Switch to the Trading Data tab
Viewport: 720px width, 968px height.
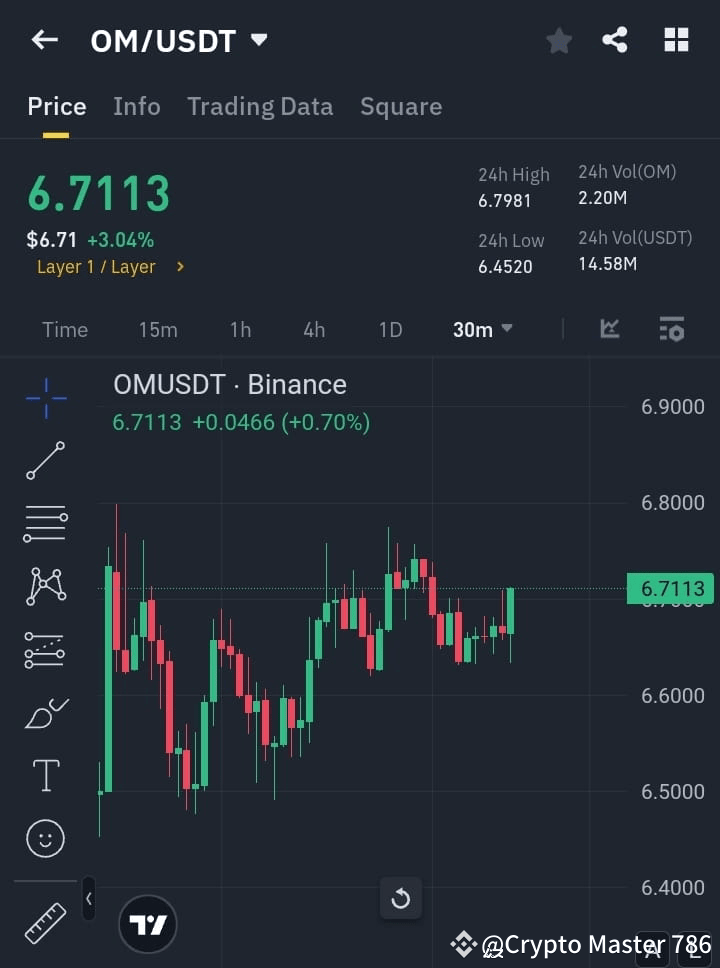[x=260, y=106]
